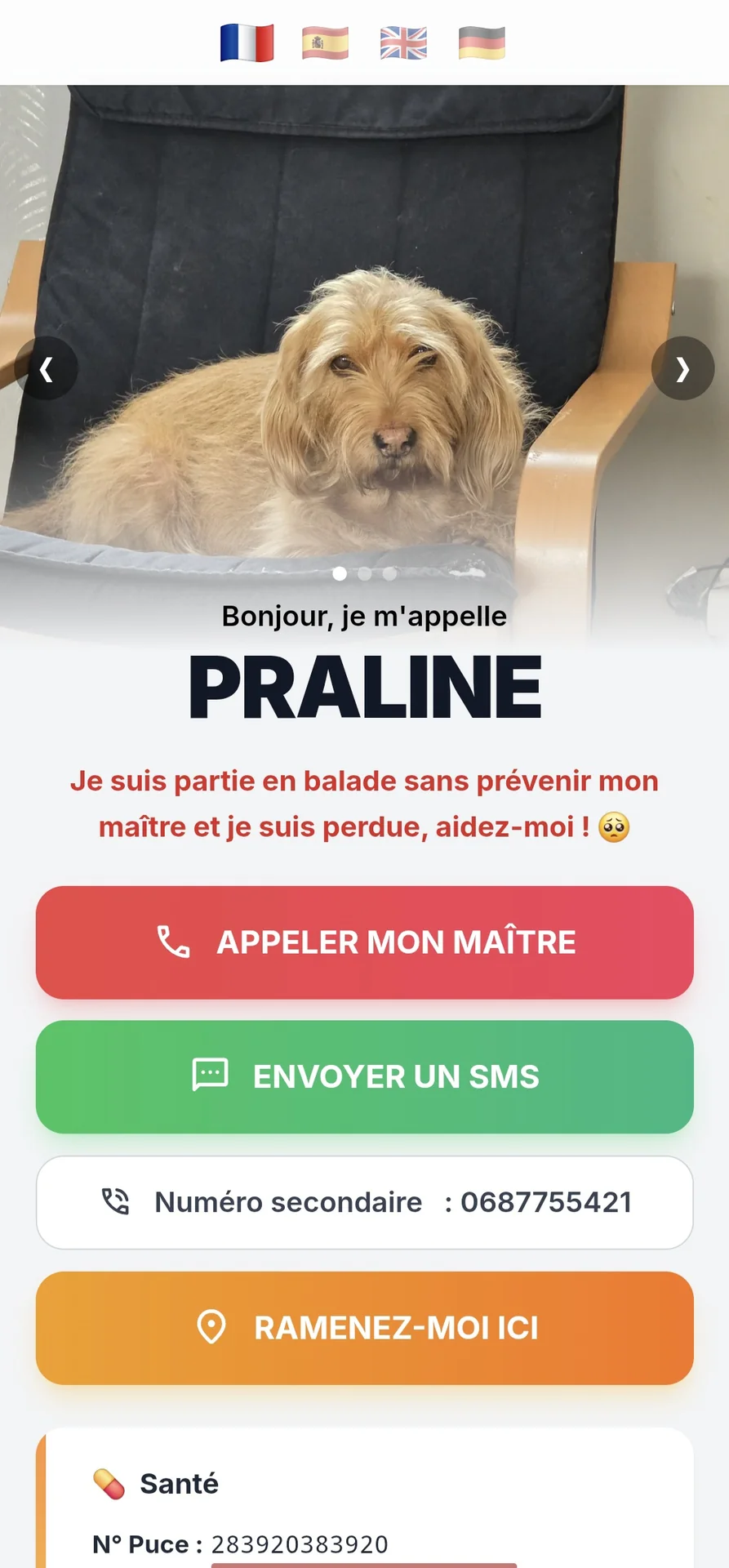Screen dimensions: 729x1568
Task: Tap Envoyer un SMS
Action: click(365, 1076)
